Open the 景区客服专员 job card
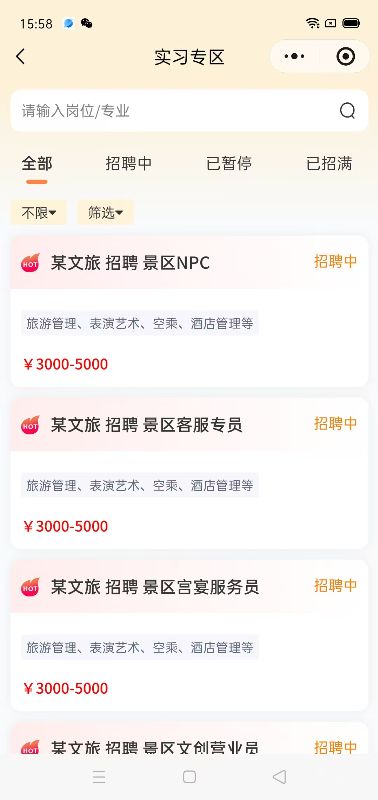 point(189,473)
